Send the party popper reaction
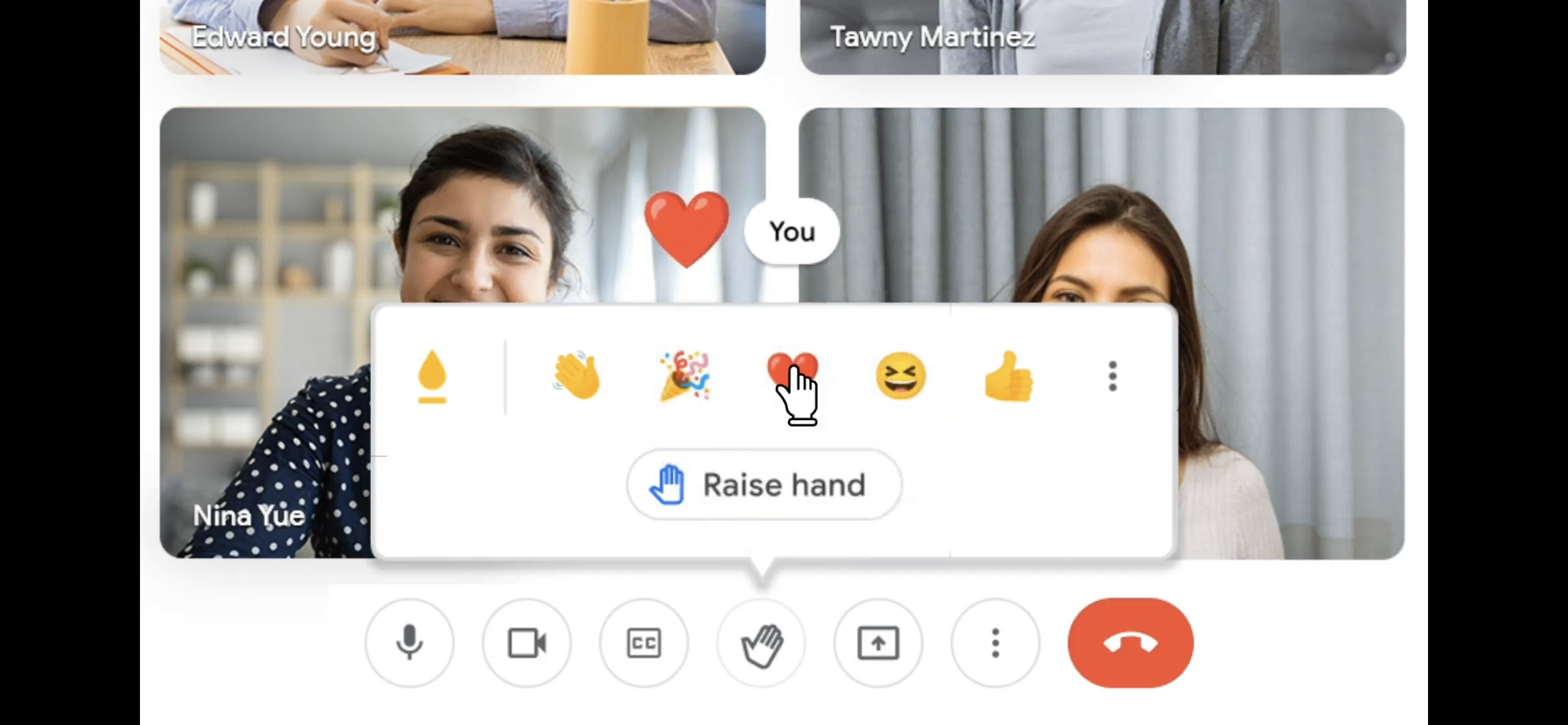The width and height of the screenshot is (1568, 725). pyautogui.click(x=684, y=376)
